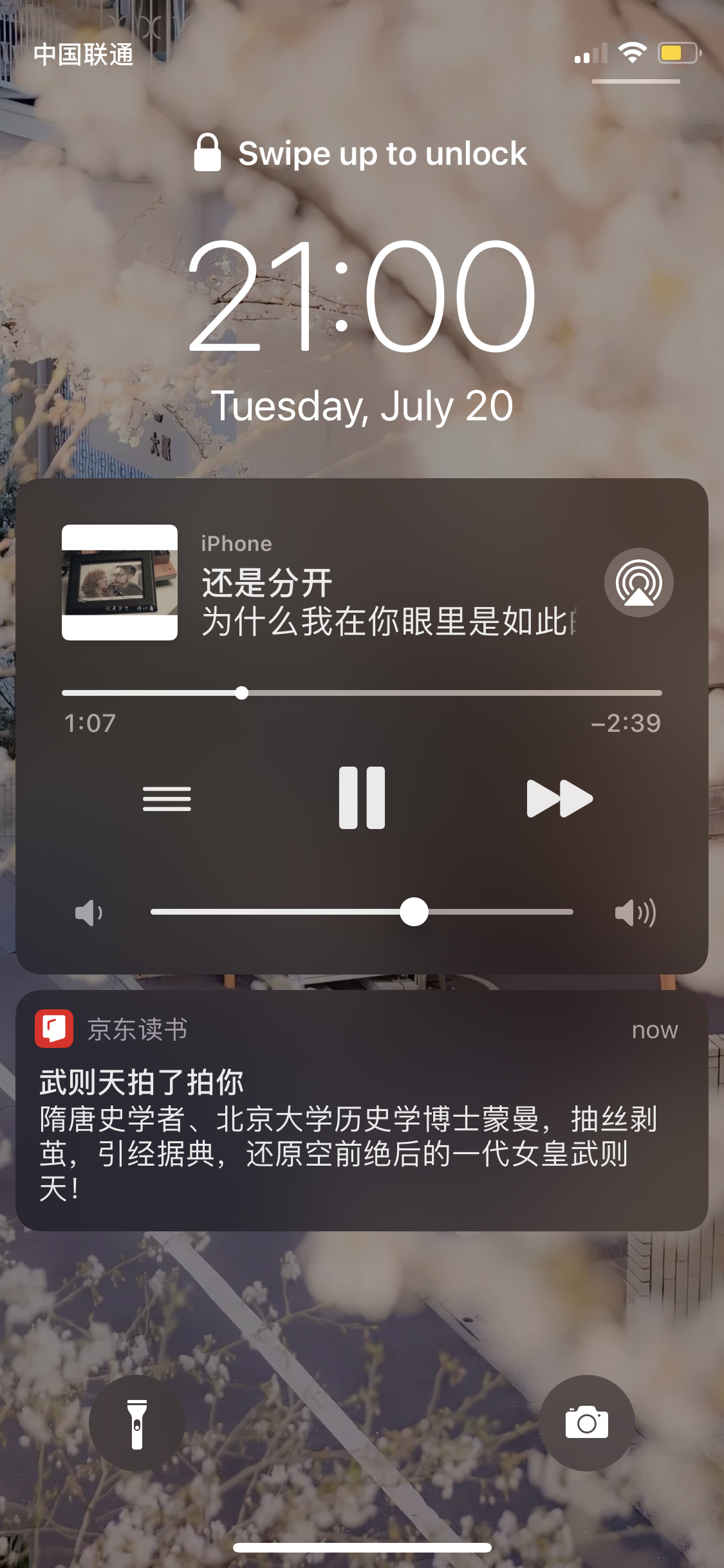The height and width of the screenshot is (1568, 724).
Task: Pause the playing song
Action: [x=362, y=798]
